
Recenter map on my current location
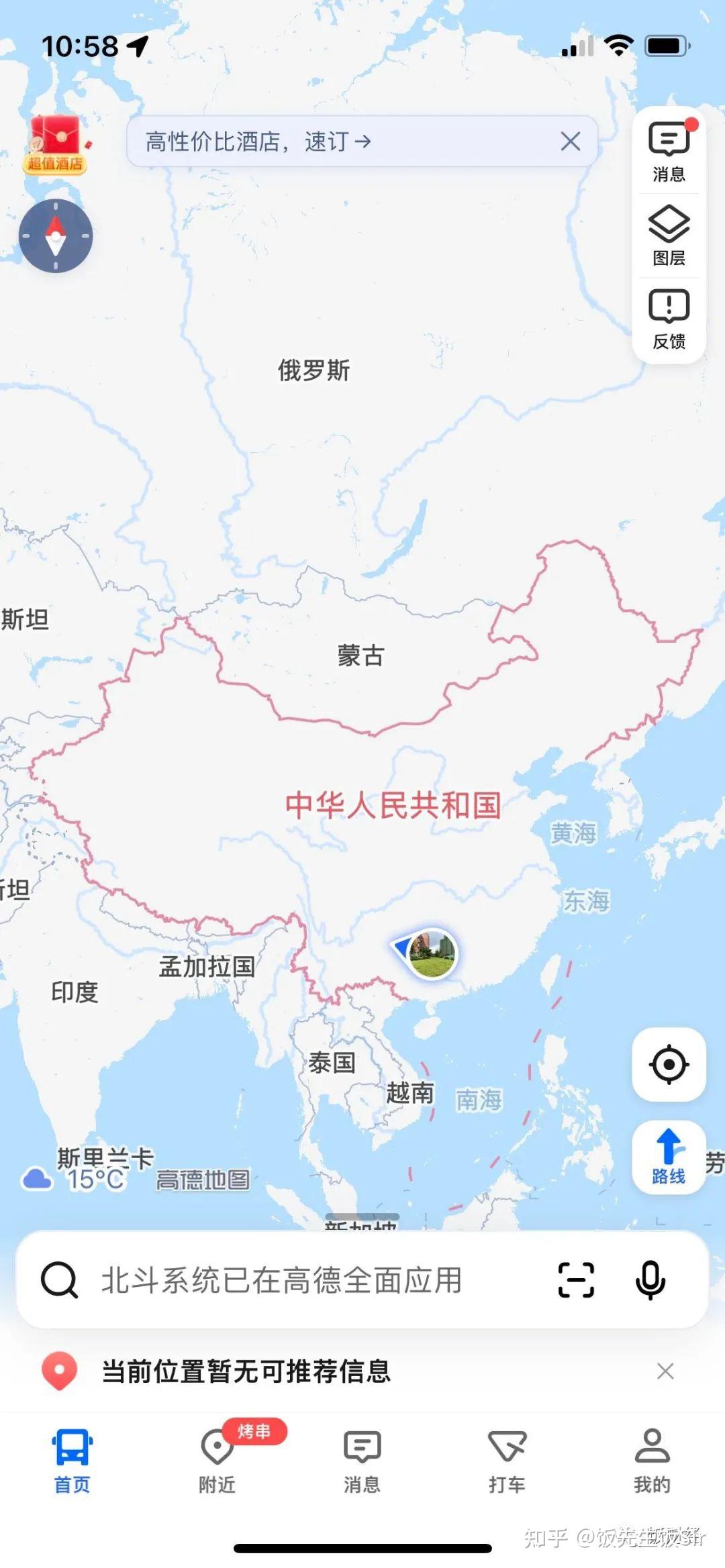[669, 1064]
